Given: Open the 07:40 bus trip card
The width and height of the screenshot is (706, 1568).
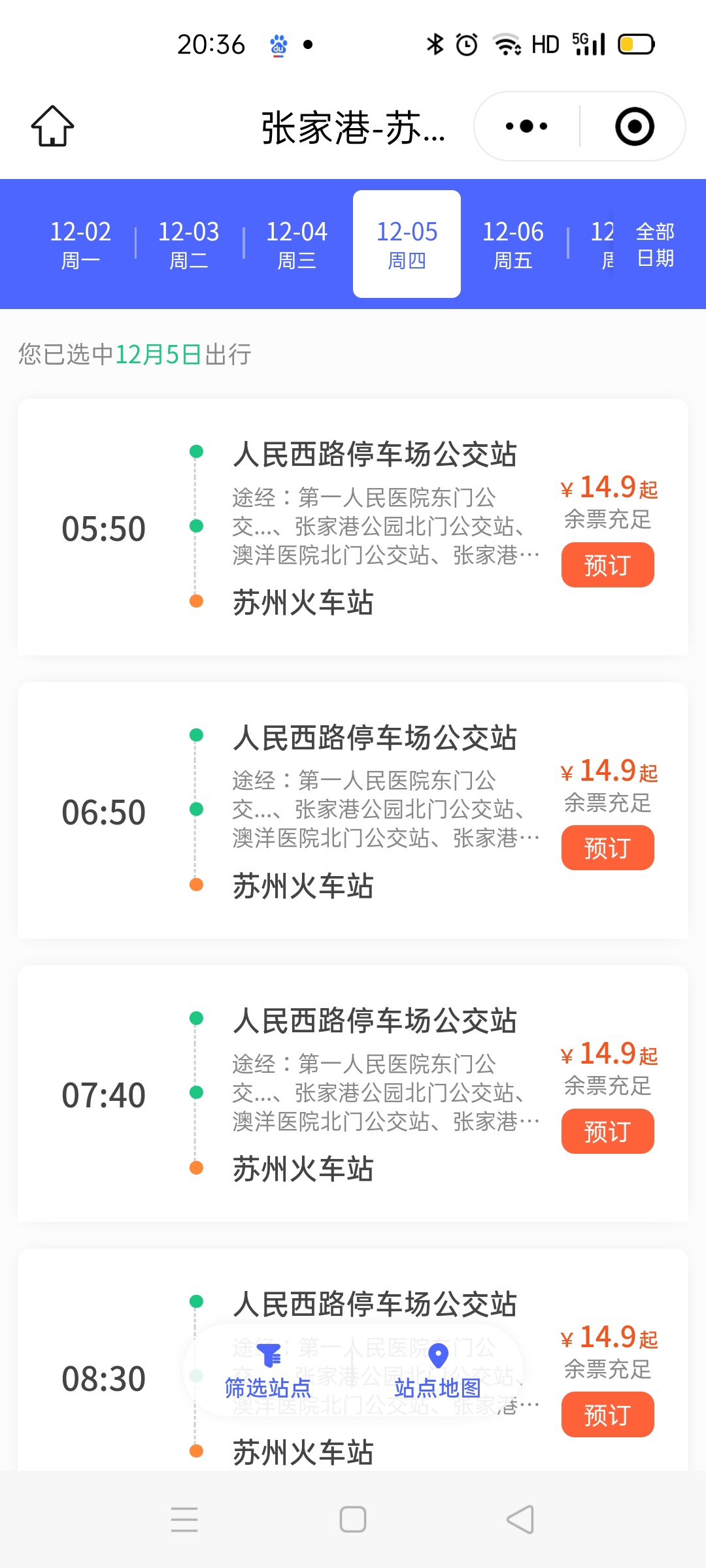Looking at the screenshot, I should click(353, 1094).
